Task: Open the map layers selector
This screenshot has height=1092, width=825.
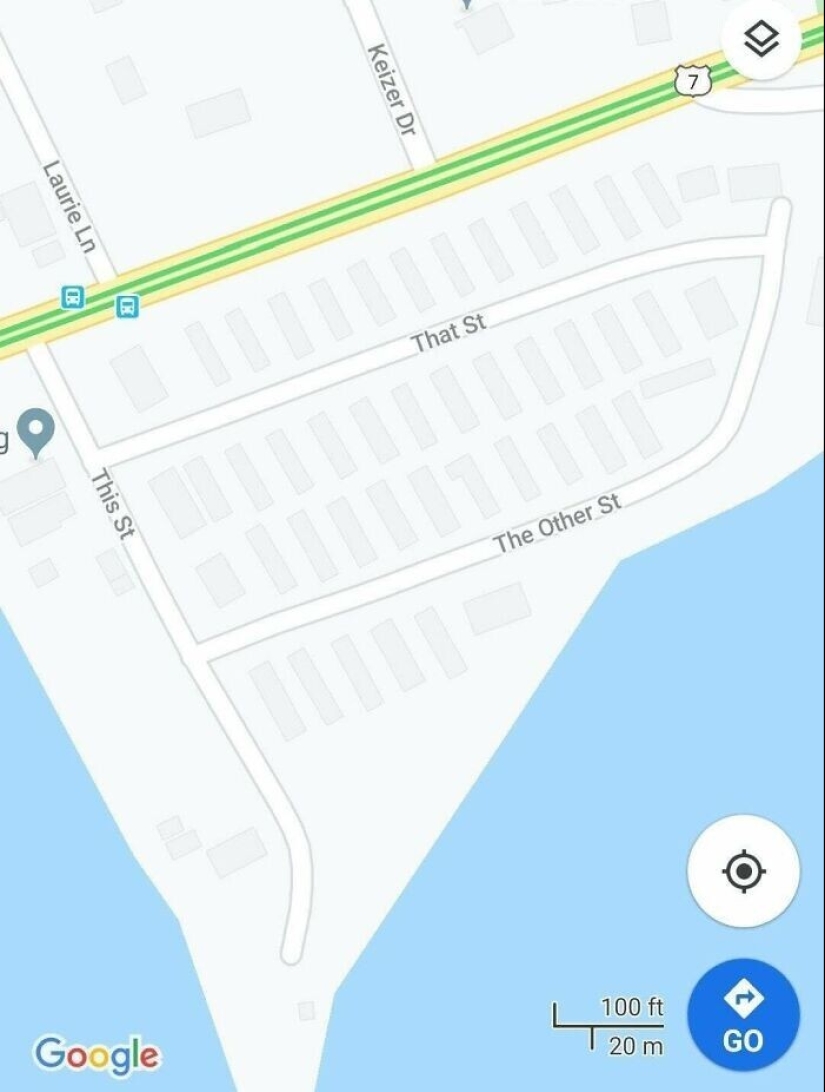Action: 762,39
